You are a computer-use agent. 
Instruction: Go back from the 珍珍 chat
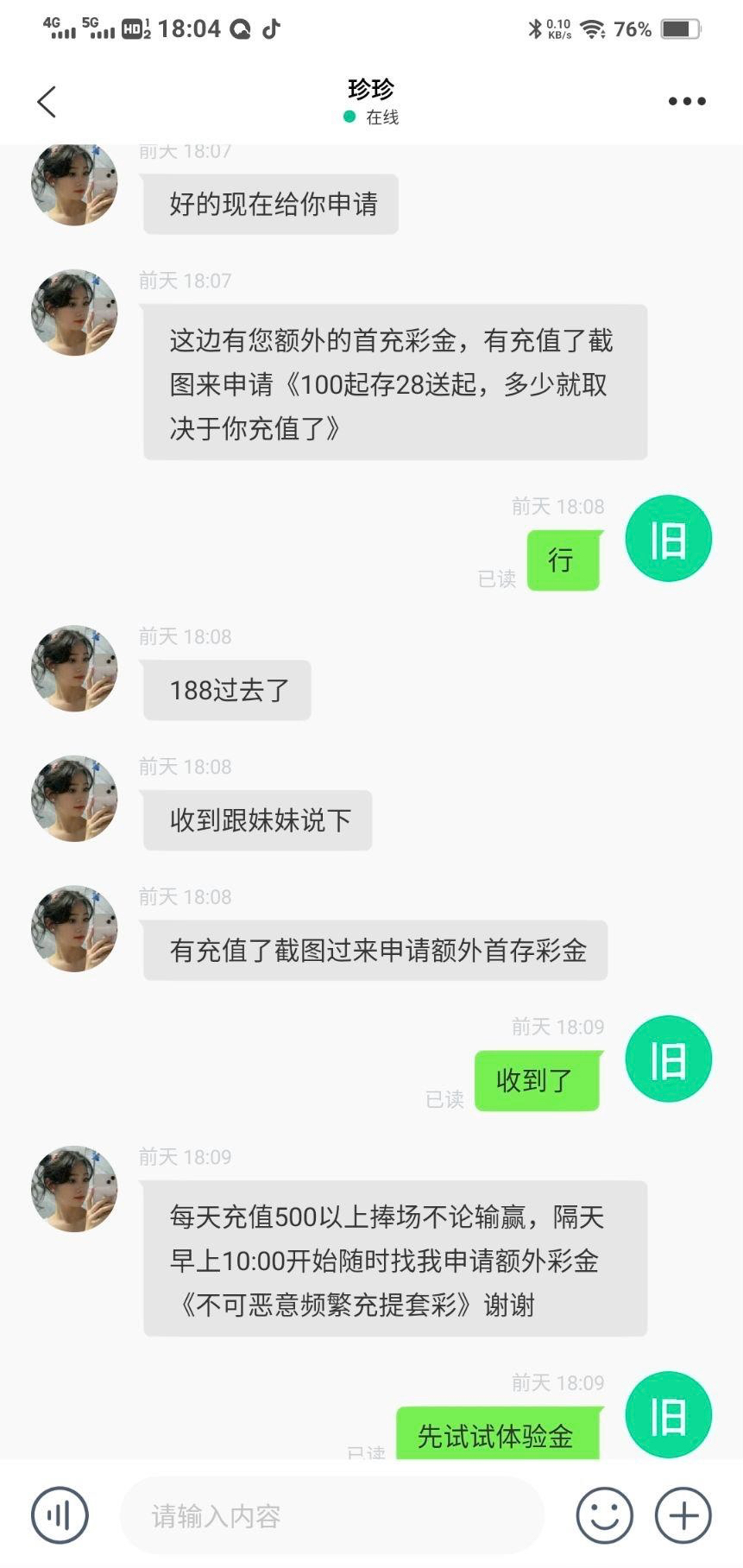pos(47,102)
